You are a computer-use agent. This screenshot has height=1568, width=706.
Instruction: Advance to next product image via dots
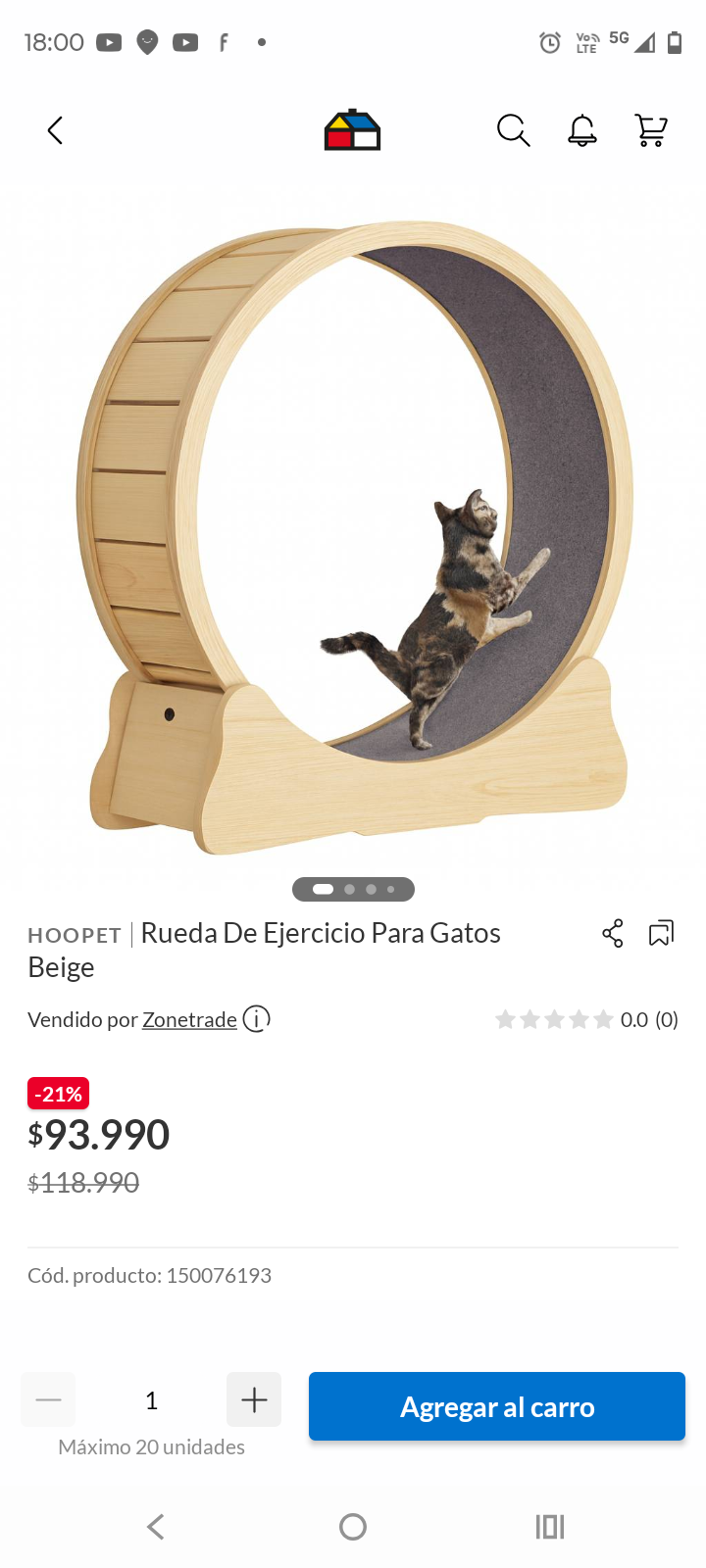click(x=349, y=889)
